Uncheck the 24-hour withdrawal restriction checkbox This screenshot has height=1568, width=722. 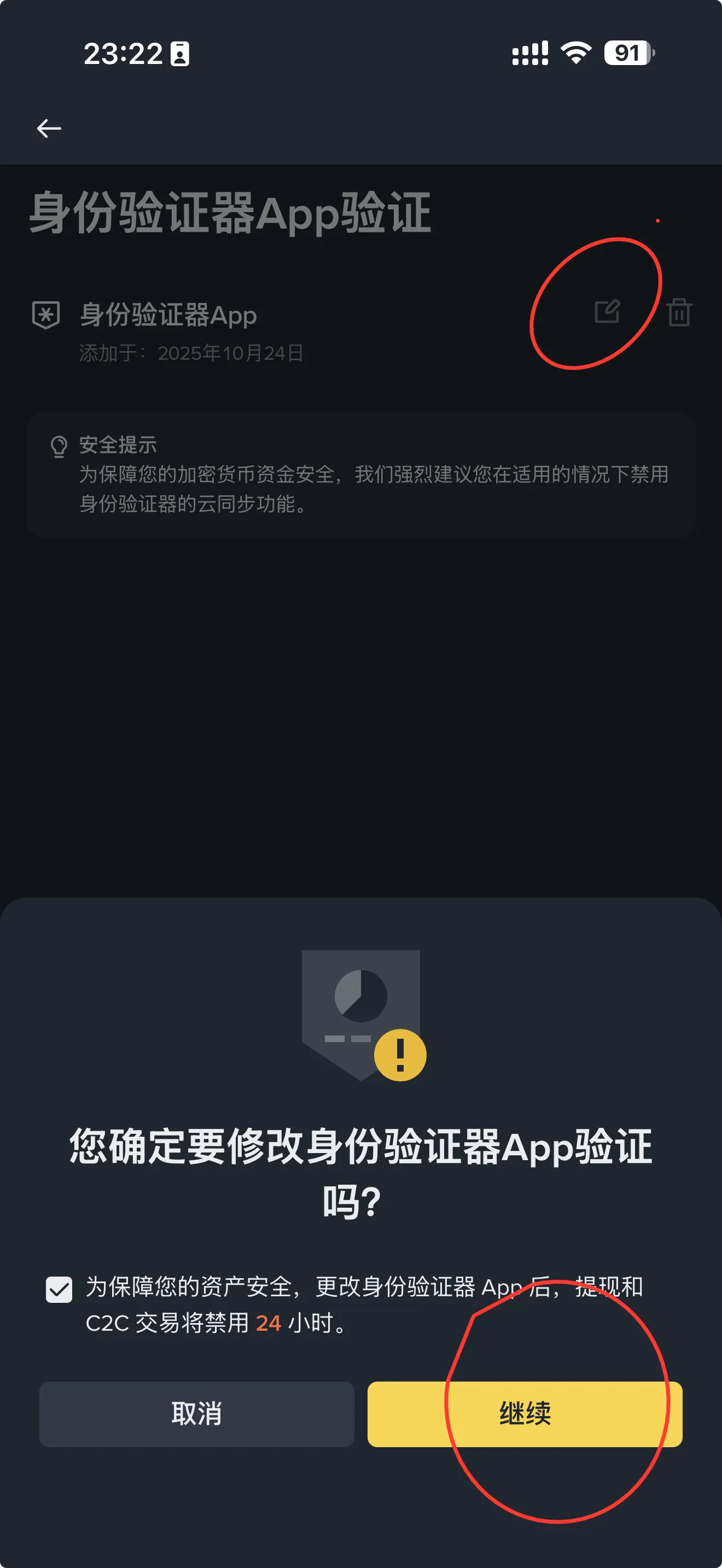click(x=59, y=1289)
